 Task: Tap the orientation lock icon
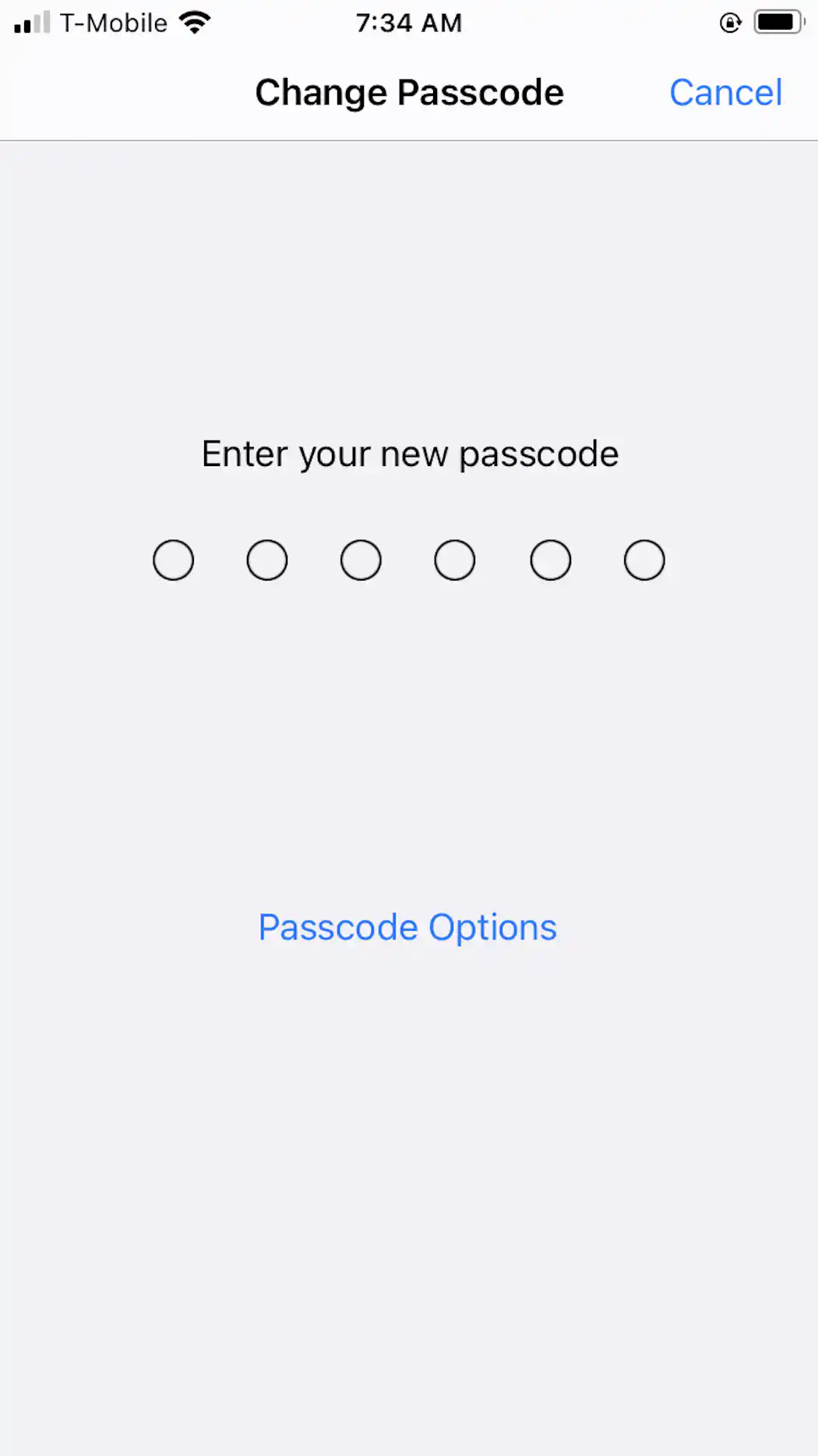coord(728,23)
